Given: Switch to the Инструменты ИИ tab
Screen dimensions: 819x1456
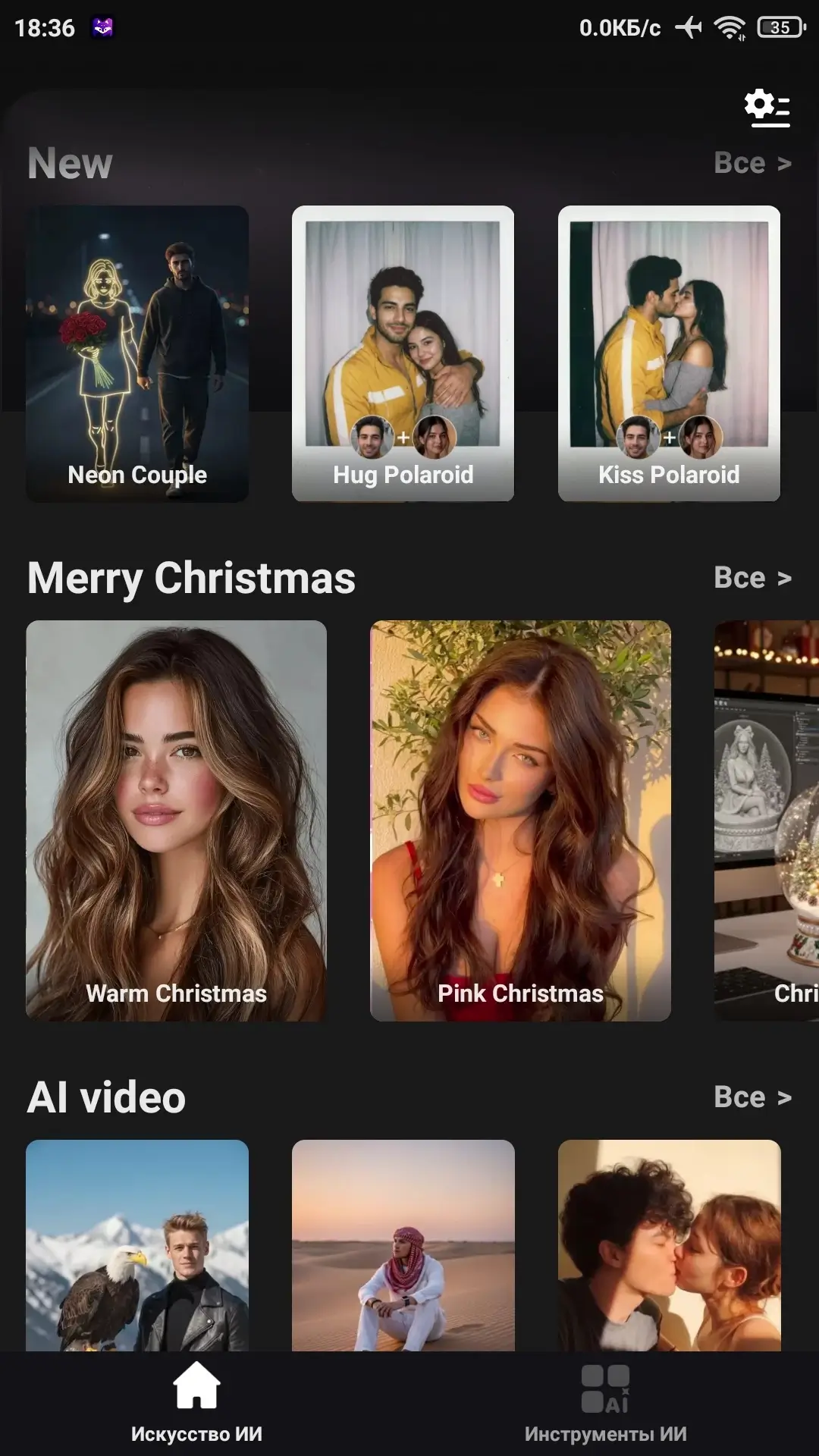Looking at the screenshot, I should click(605, 1403).
